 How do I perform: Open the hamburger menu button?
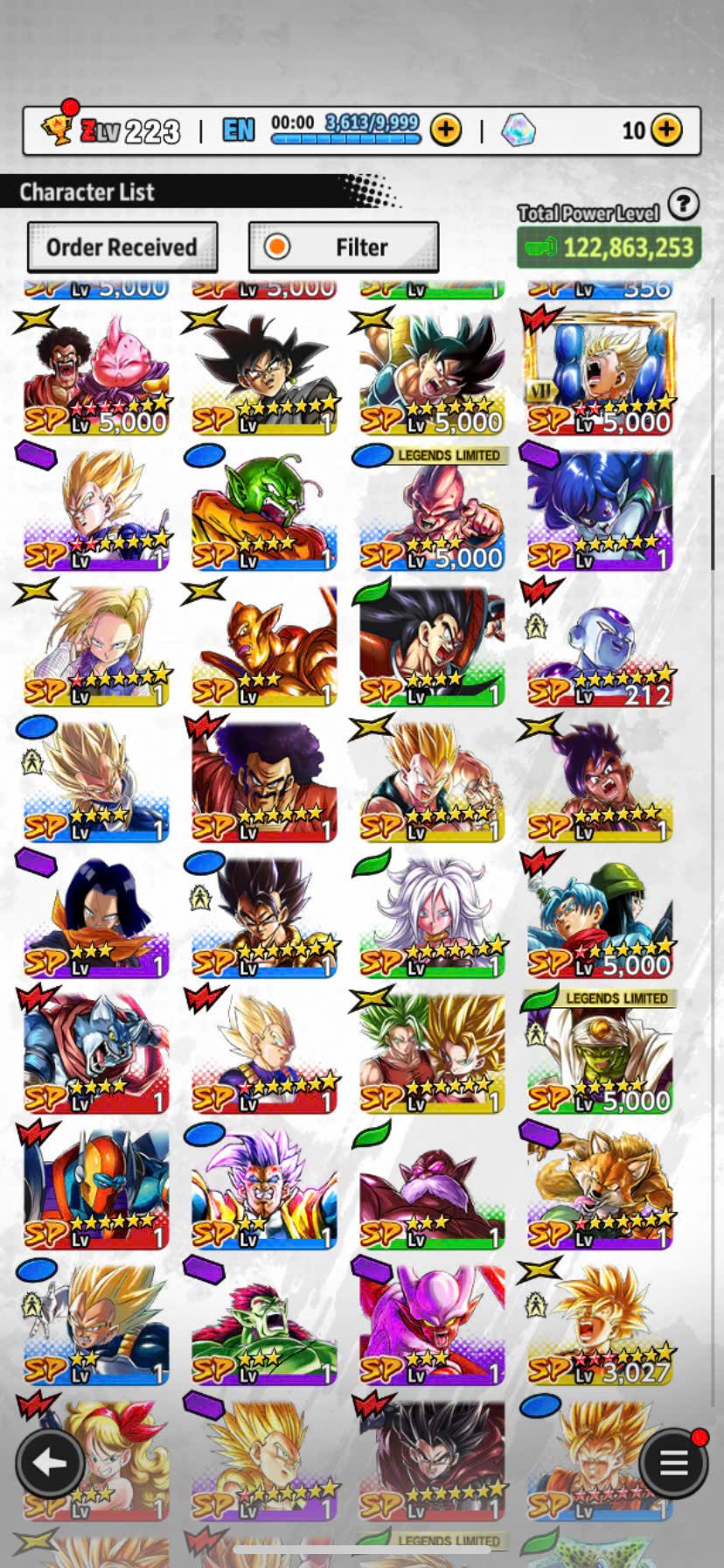(672, 1461)
